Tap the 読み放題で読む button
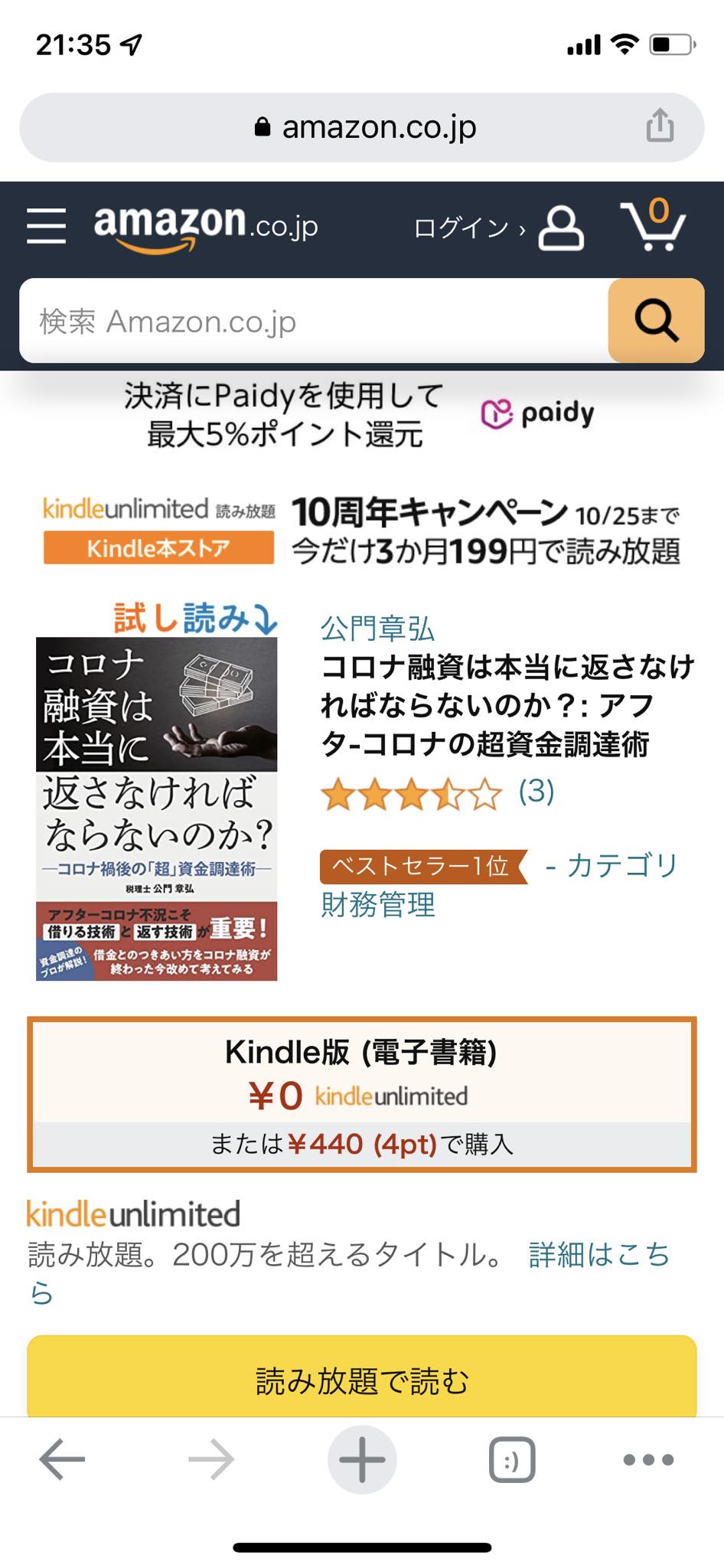 pyautogui.click(x=361, y=1380)
